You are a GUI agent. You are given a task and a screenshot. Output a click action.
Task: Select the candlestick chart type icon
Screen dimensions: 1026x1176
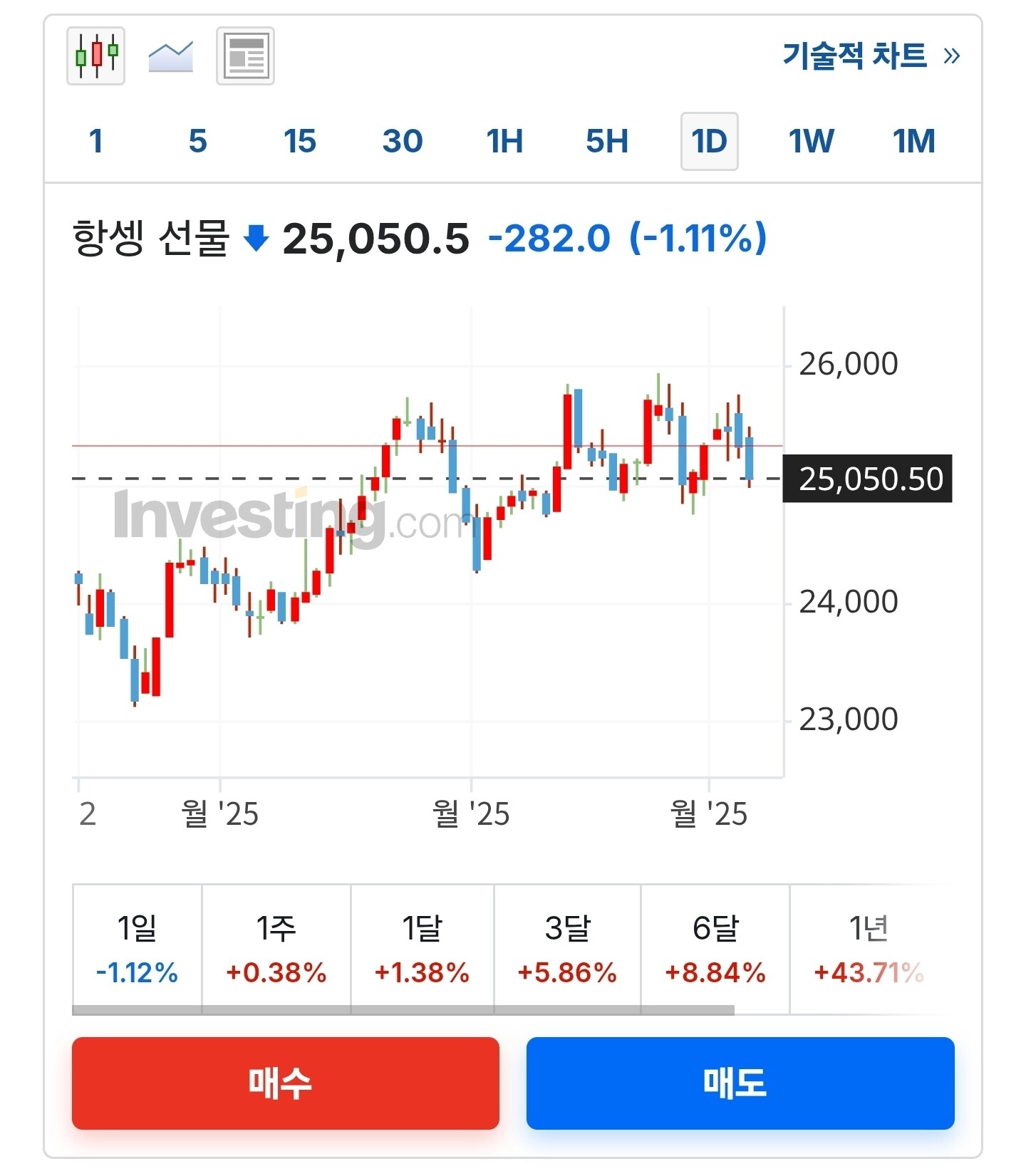[x=95, y=56]
